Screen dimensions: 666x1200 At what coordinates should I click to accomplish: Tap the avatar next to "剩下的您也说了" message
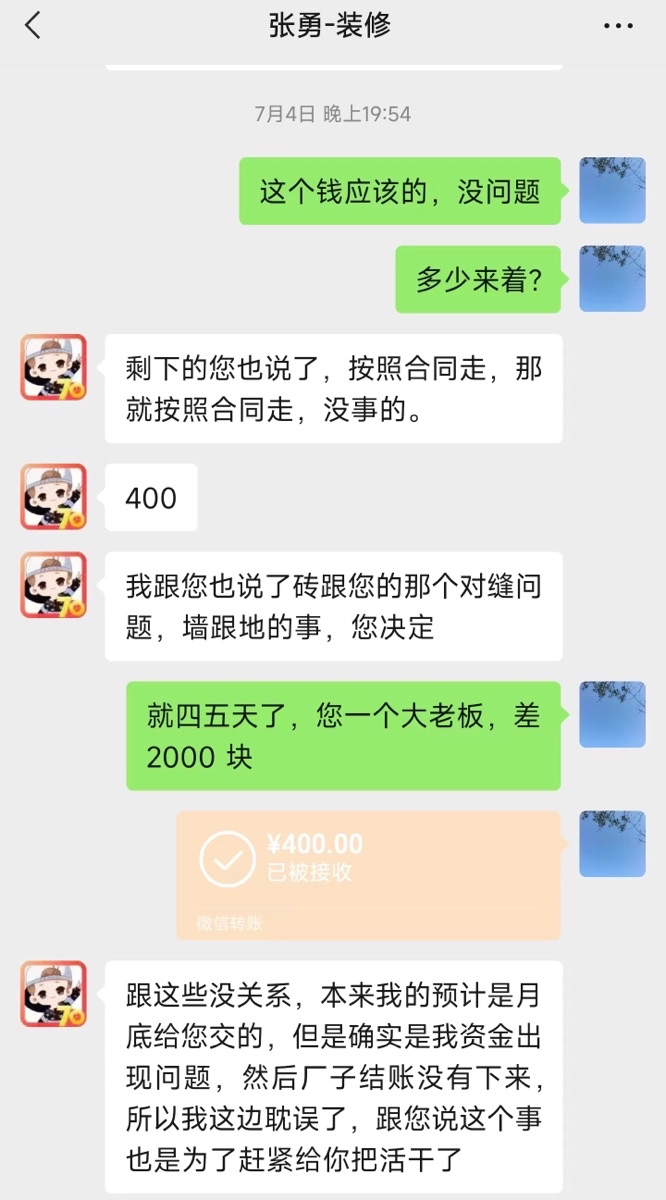(53, 368)
